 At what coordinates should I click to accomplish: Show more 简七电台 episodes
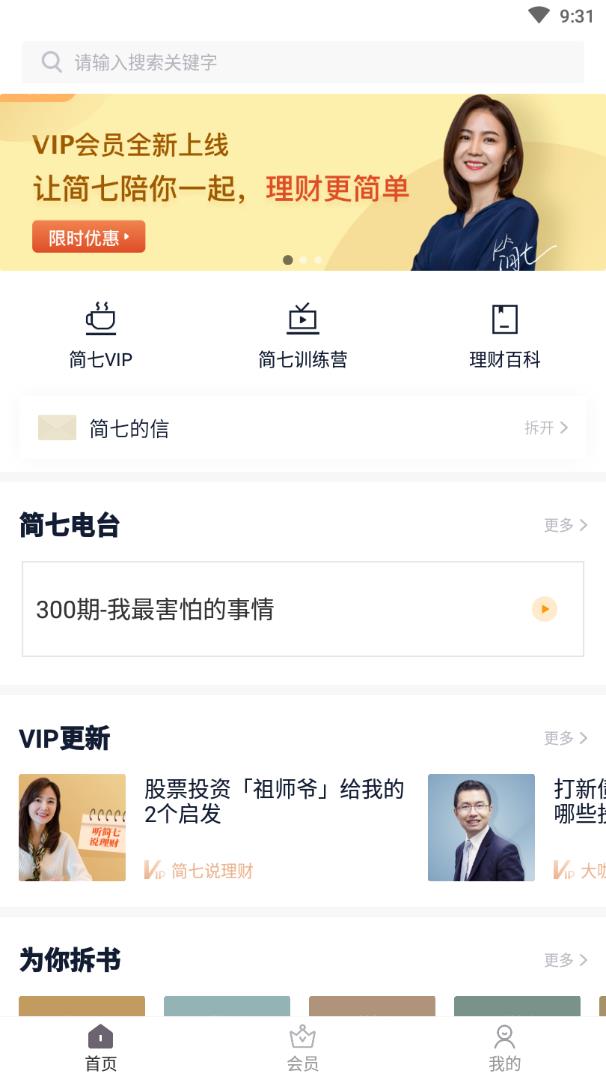coord(565,525)
